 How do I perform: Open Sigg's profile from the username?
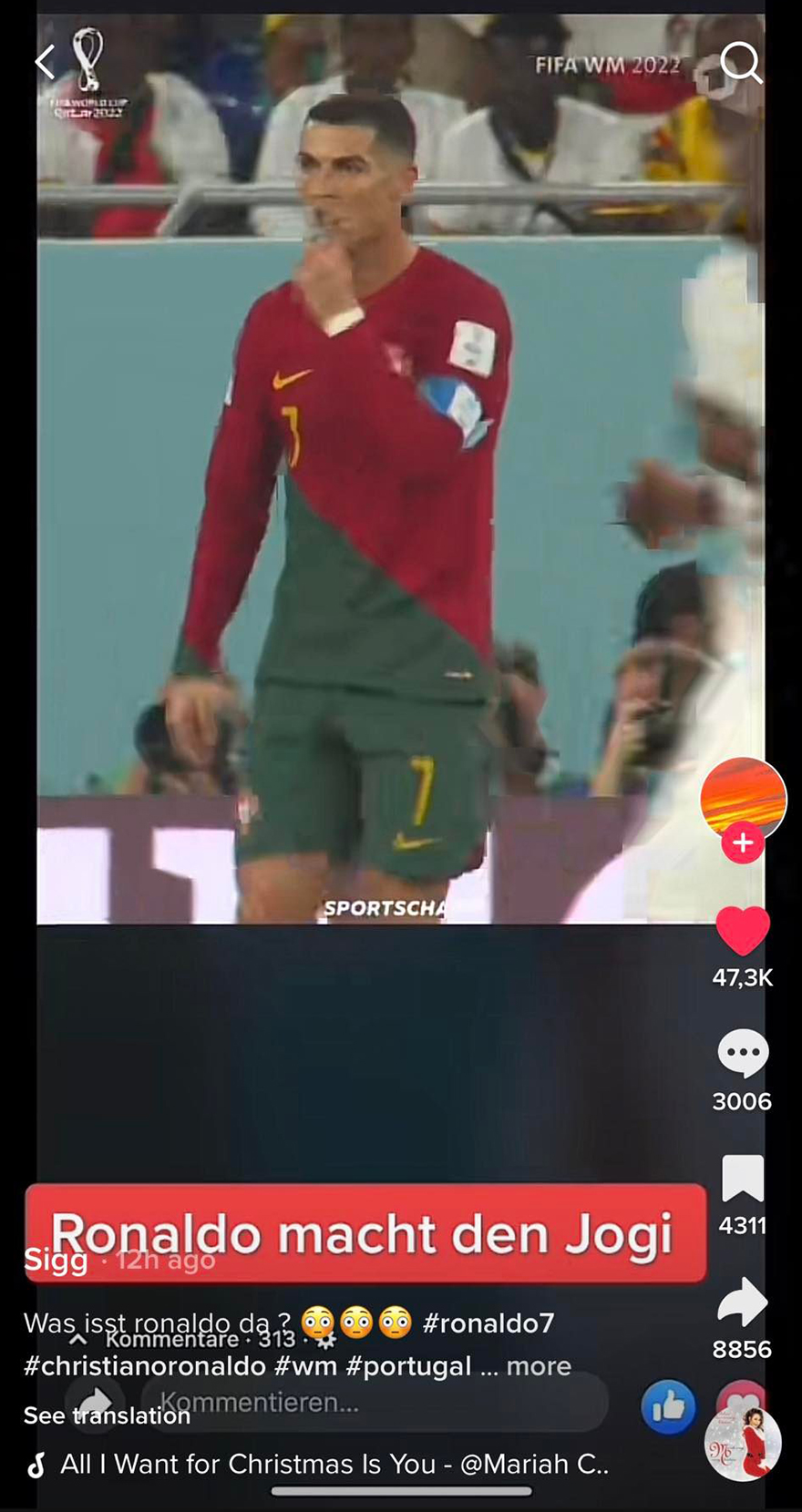tap(55, 1260)
